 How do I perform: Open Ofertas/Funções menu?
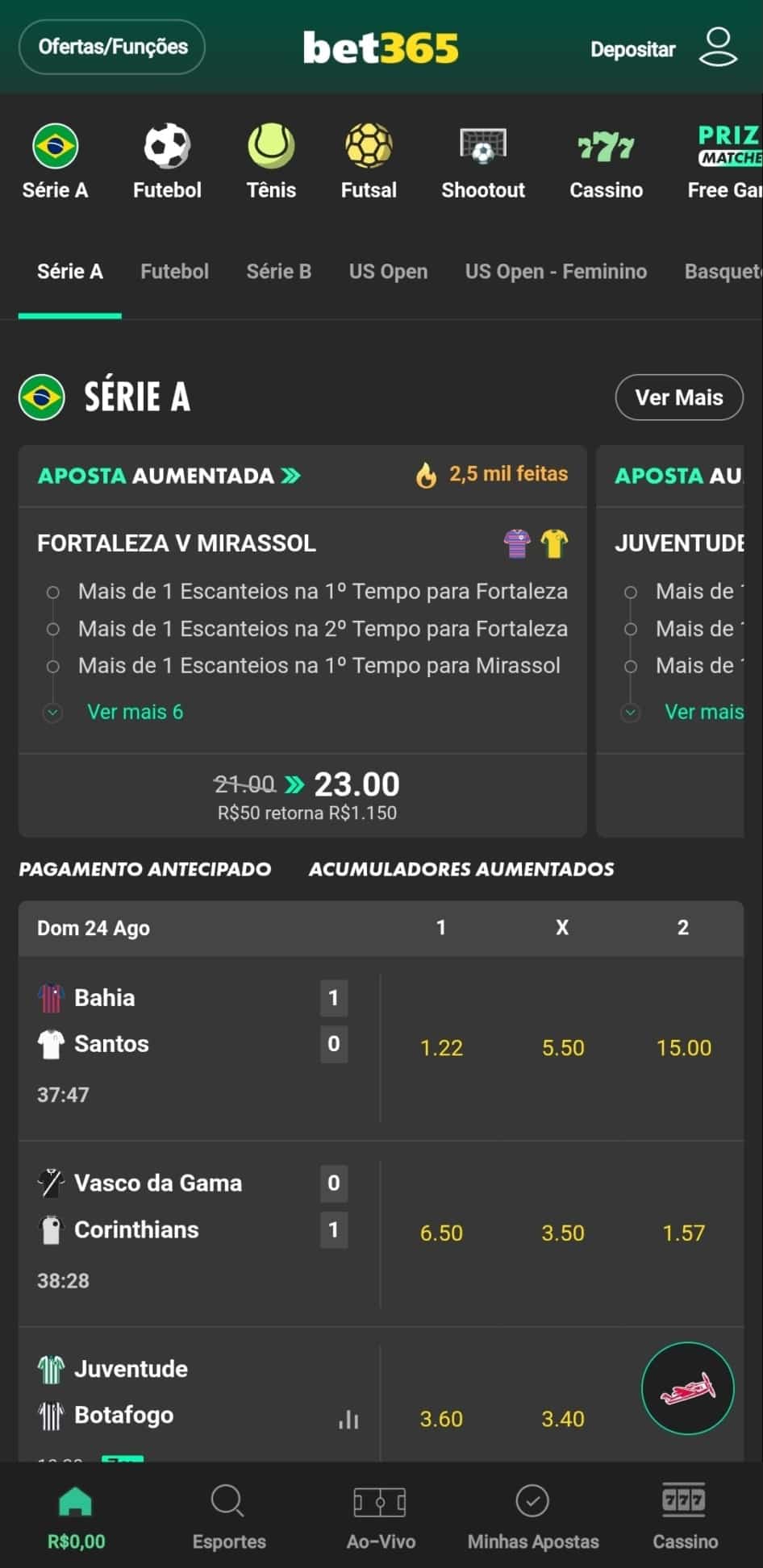click(111, 46)
